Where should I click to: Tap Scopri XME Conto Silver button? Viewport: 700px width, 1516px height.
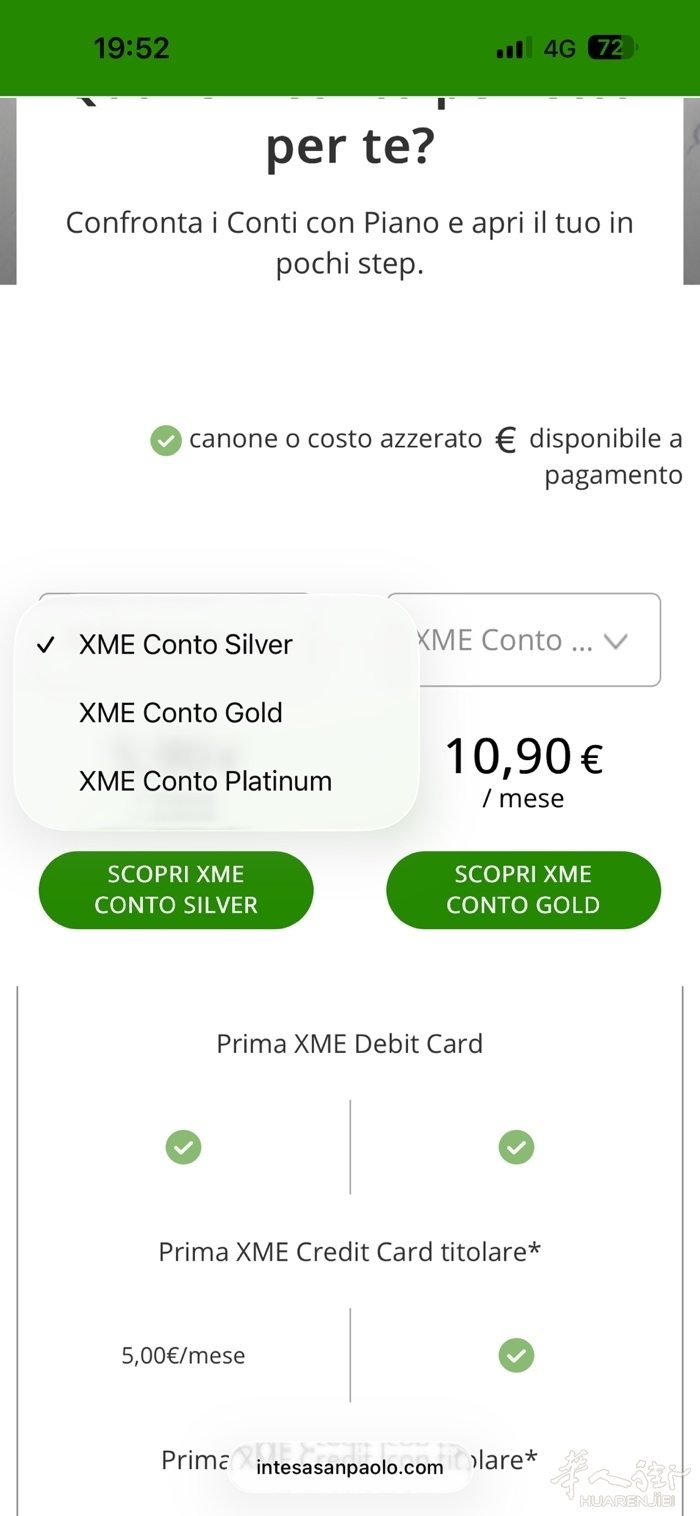(x=176, y=889)
